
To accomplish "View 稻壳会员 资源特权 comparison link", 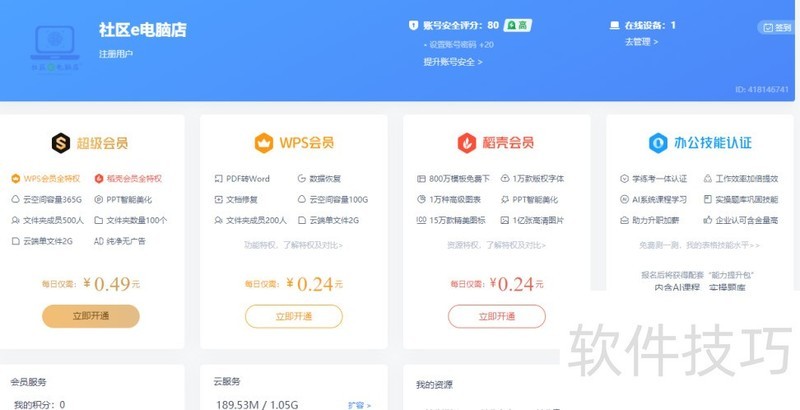I will click(x=496, y=244).
